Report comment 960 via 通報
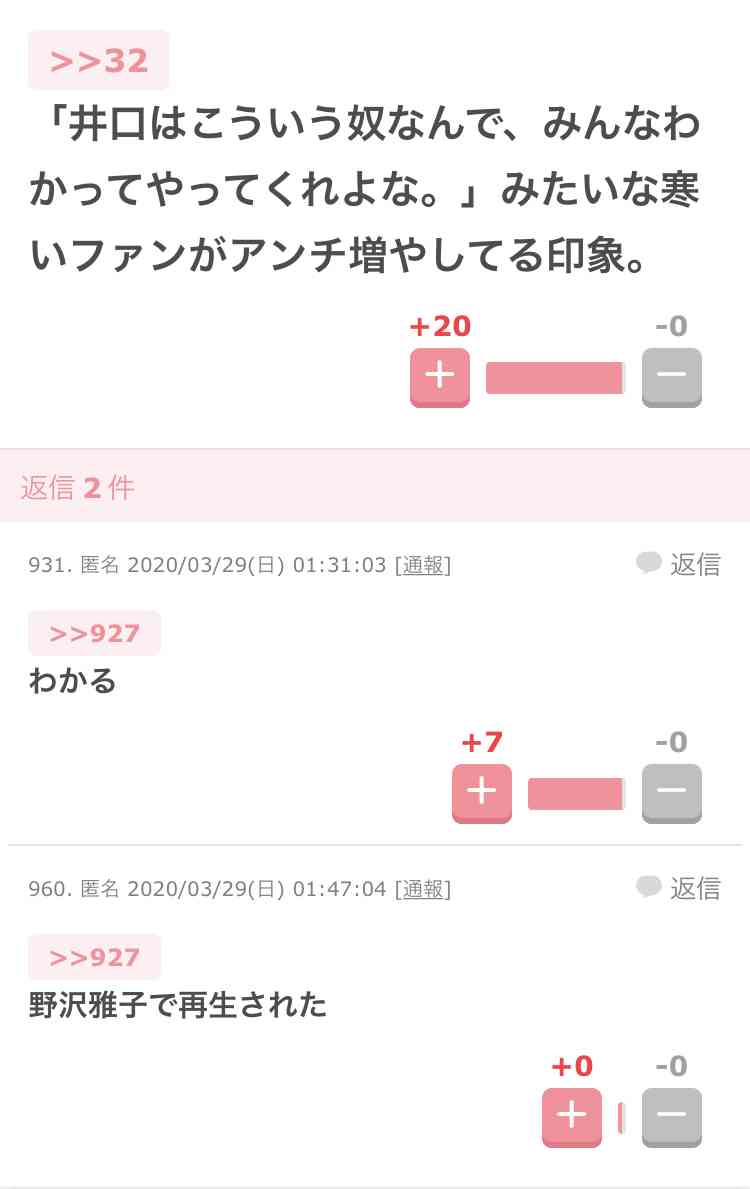 [423, 889]
